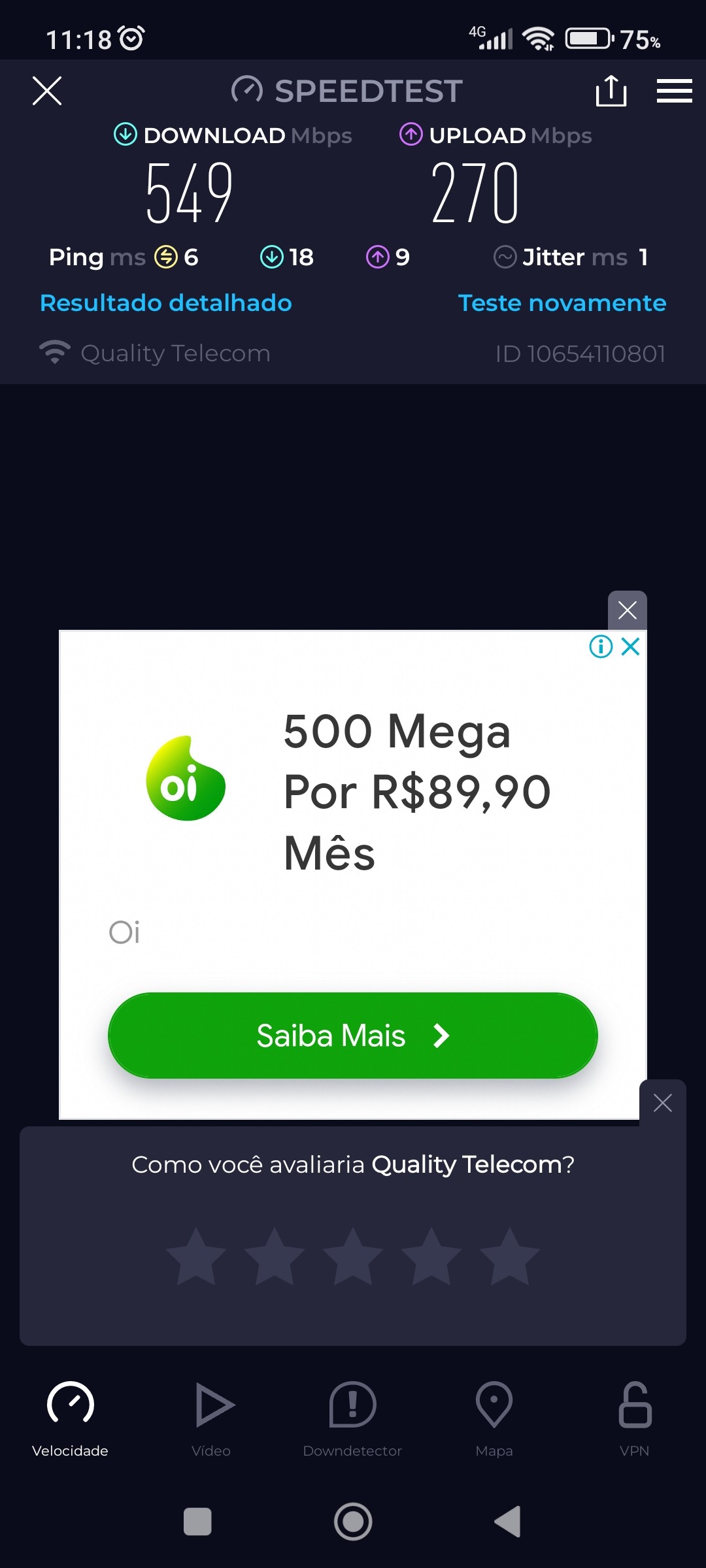This screenshot has height=1568, width=706.
Task: Tap Teste novamente to rerun test
Action: tap(562, 303)
